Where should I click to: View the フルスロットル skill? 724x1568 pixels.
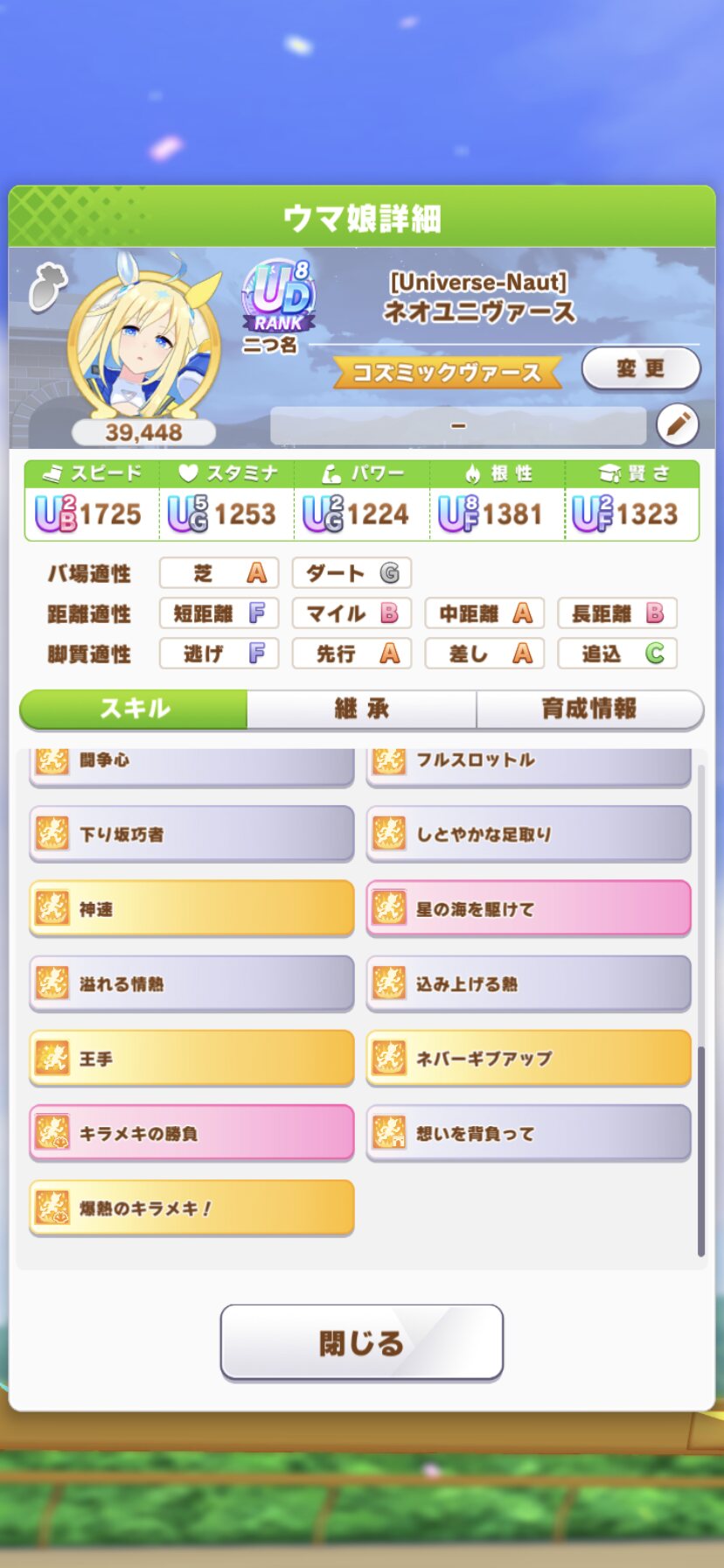528,763
